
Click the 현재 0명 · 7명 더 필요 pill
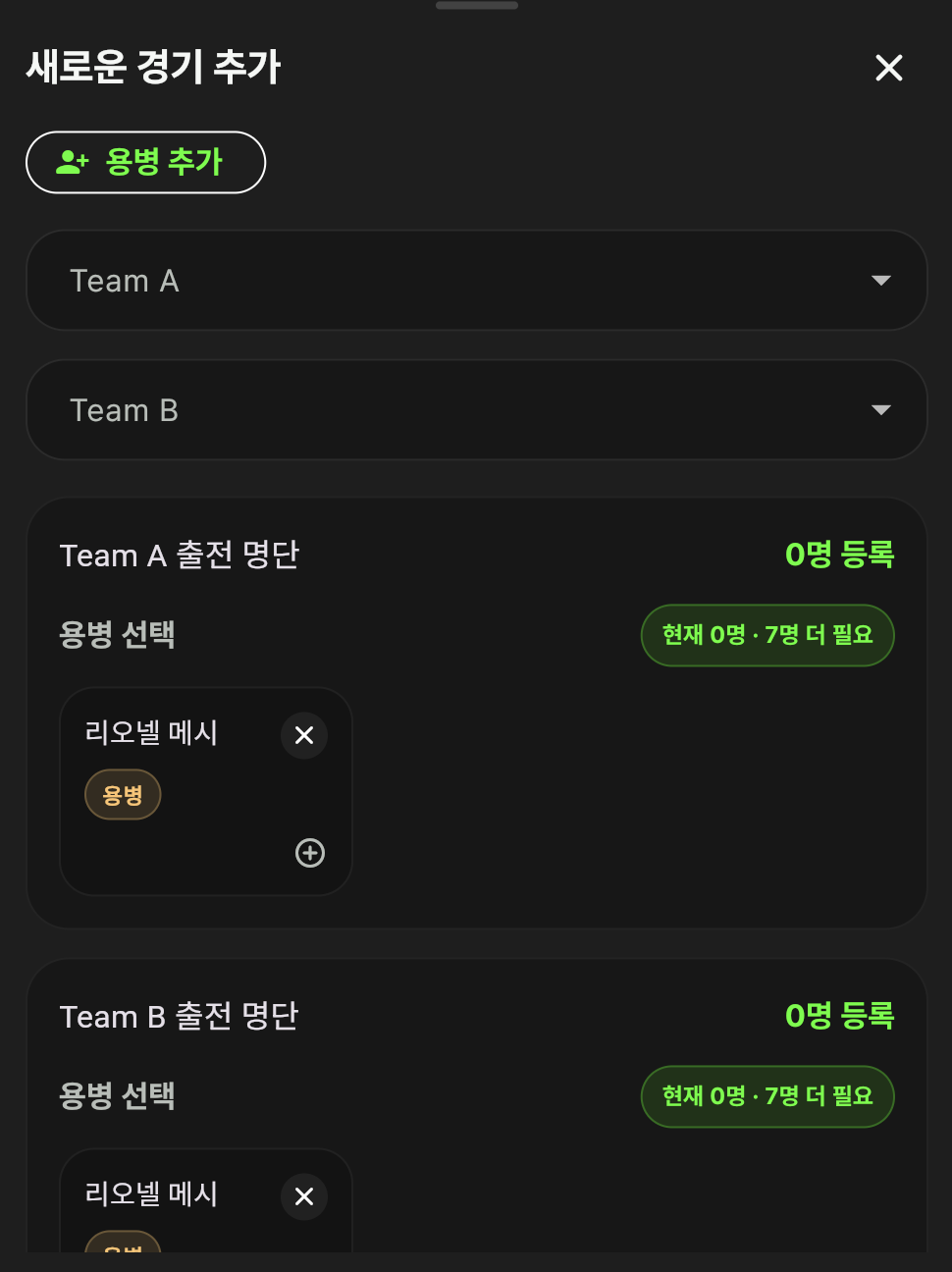click(x=767, y=635)
